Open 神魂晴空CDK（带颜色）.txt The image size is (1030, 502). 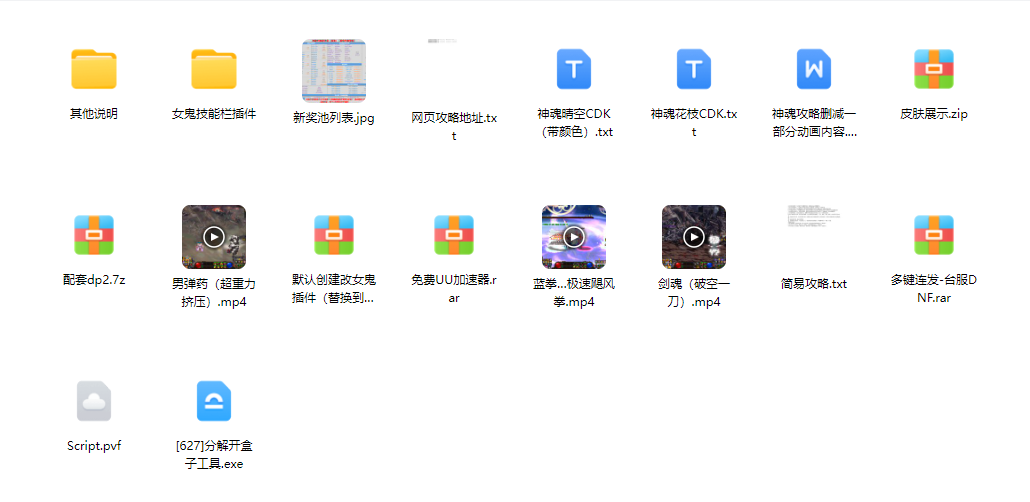coord(574,70)
